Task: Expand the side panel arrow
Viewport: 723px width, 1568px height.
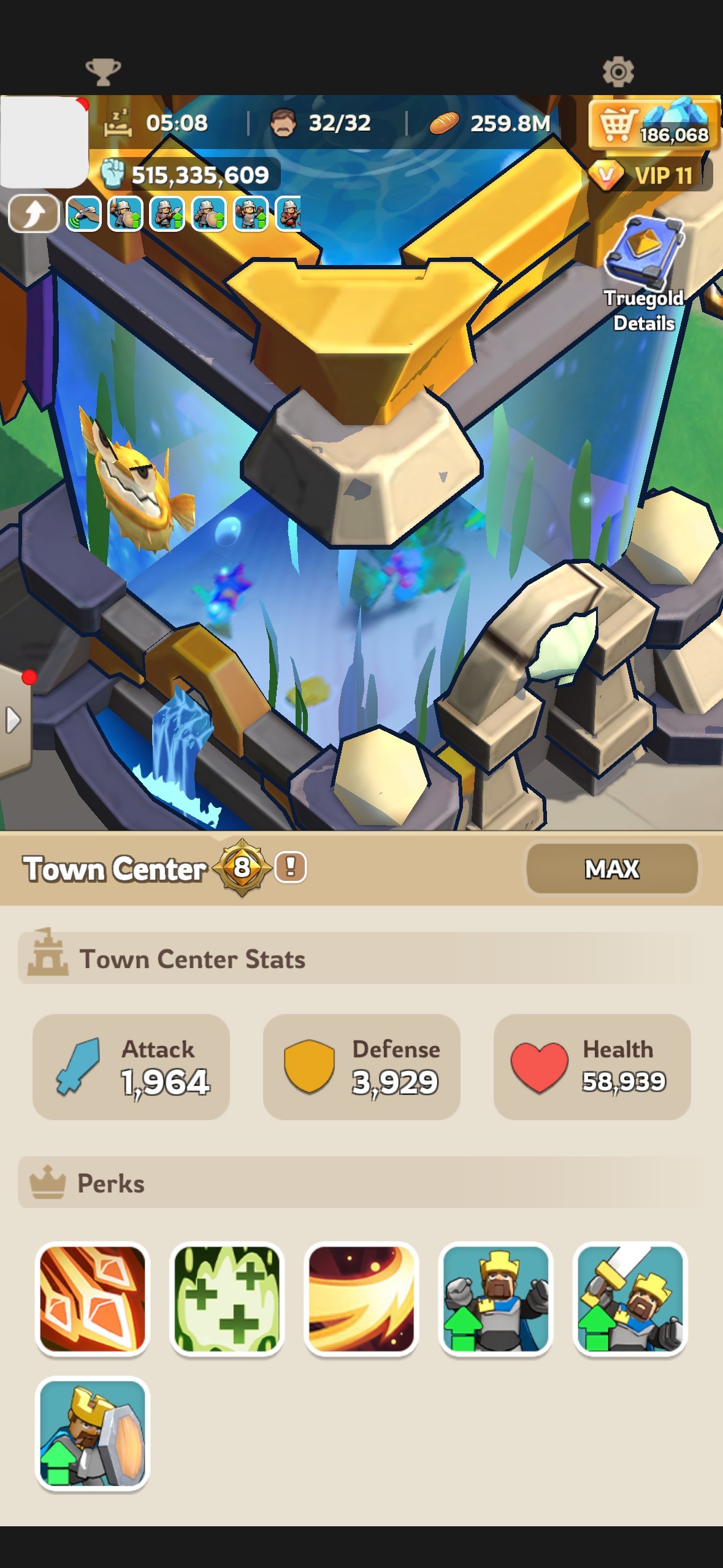Action: click(x=13, y=721)
